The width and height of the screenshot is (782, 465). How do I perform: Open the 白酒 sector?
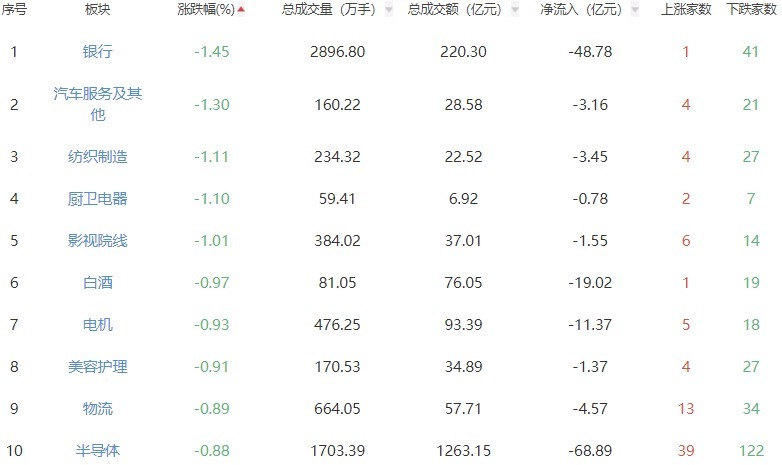[x=98, y=282]
